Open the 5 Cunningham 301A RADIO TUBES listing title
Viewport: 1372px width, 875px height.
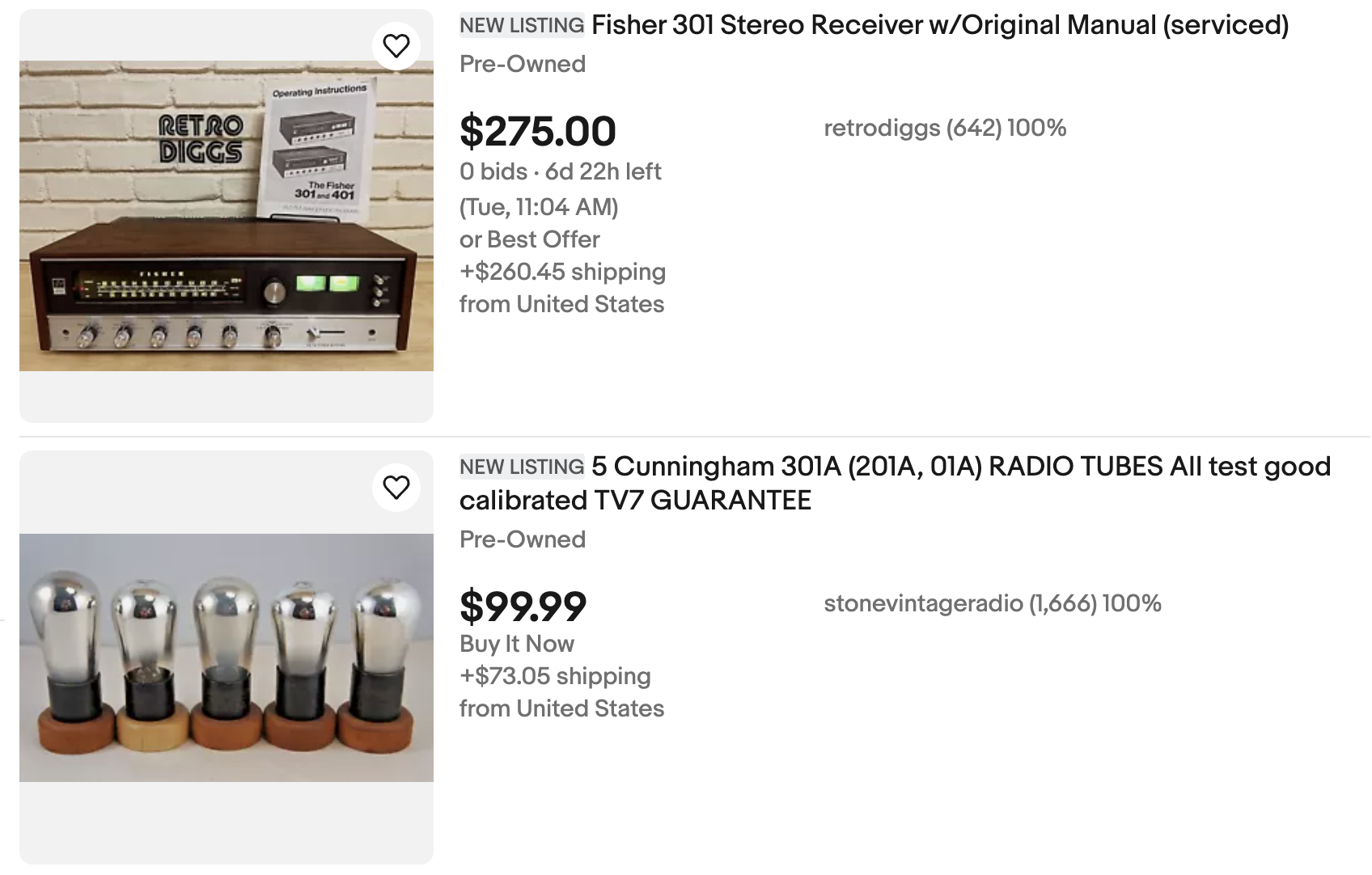(x=895, y=483)
